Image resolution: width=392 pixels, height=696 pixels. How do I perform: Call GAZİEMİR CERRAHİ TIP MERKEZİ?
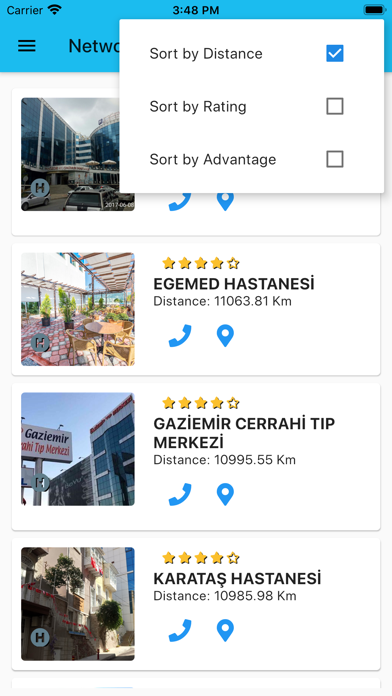(x=180, y=494)
